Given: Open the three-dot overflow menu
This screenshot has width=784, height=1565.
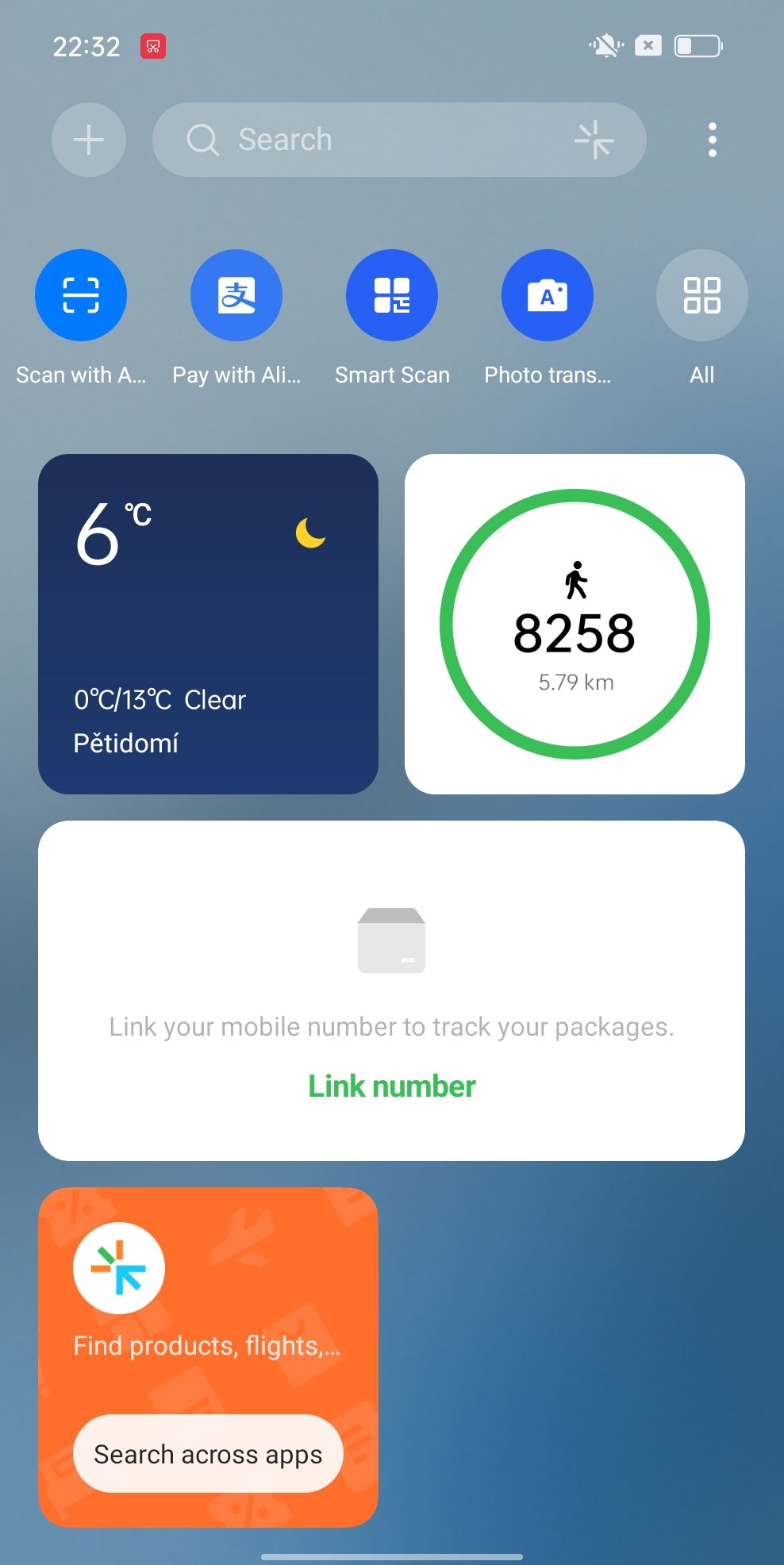Looking at the screenshot, I should 713,140.
